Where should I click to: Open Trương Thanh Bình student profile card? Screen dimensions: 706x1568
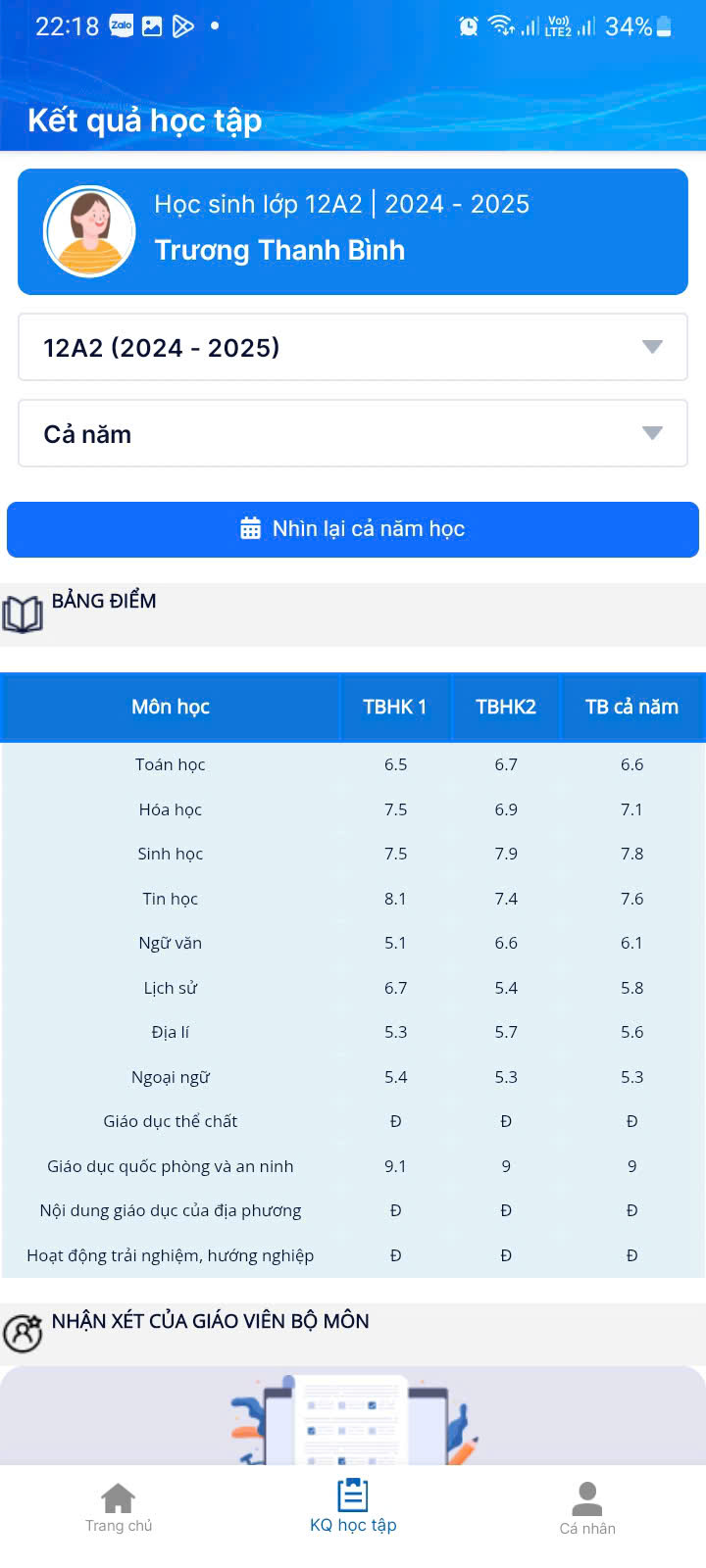click(353, 231)
